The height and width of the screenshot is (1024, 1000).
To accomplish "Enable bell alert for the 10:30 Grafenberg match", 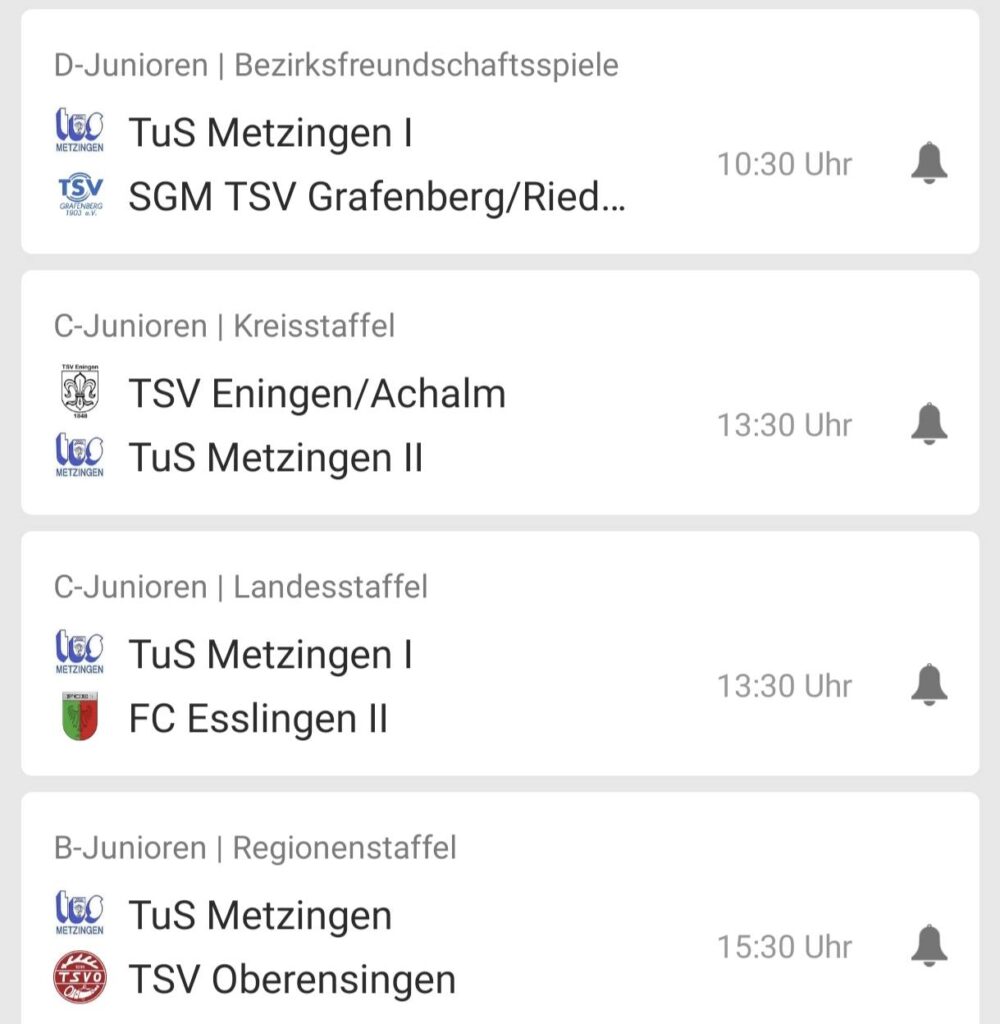I will (x=929, y=163).
